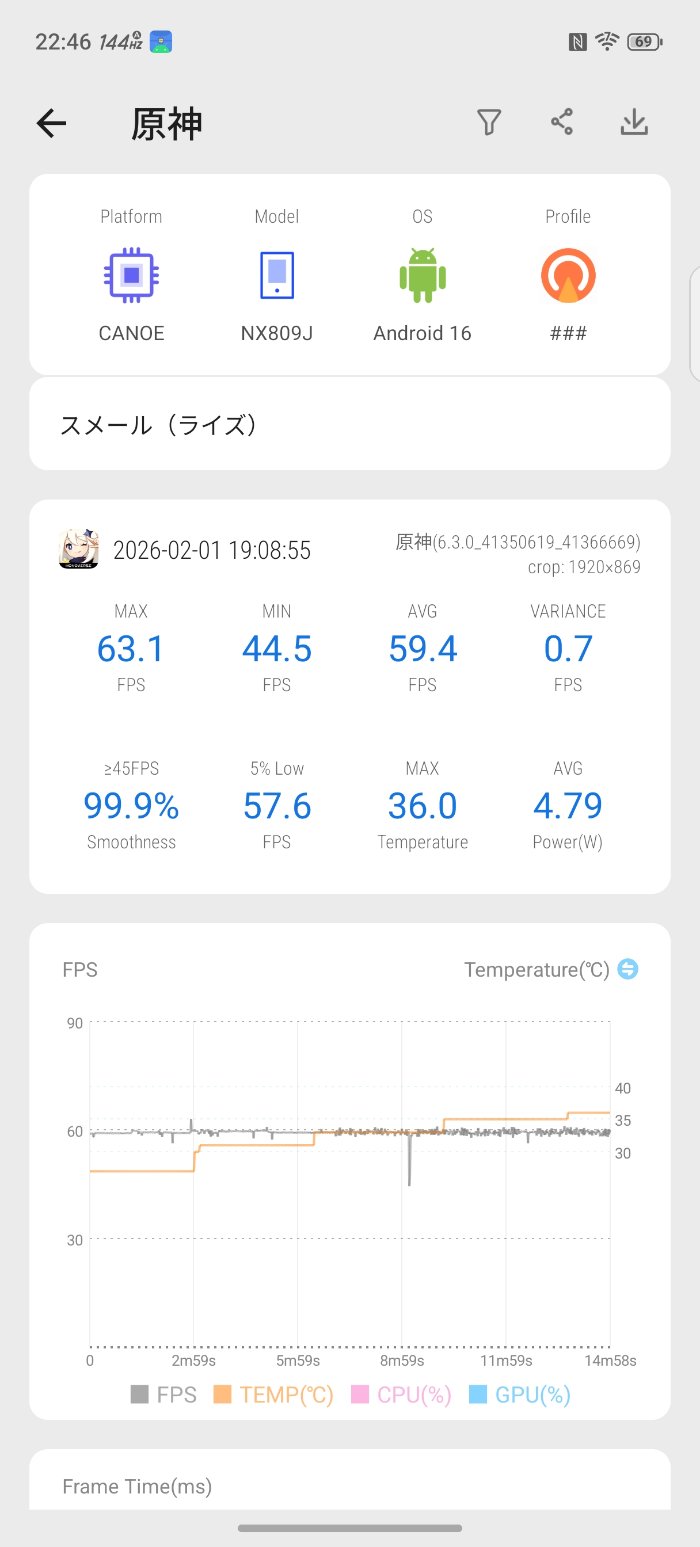700x1547 pixels.
Task: Switch the chart's Temperature axis metric
Action: point(628,969)
